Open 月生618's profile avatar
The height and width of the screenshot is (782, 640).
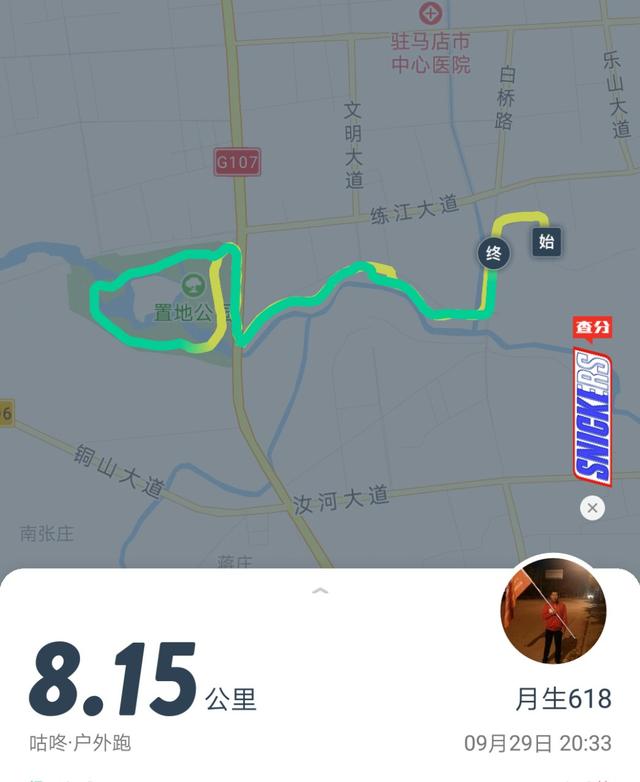553,611
